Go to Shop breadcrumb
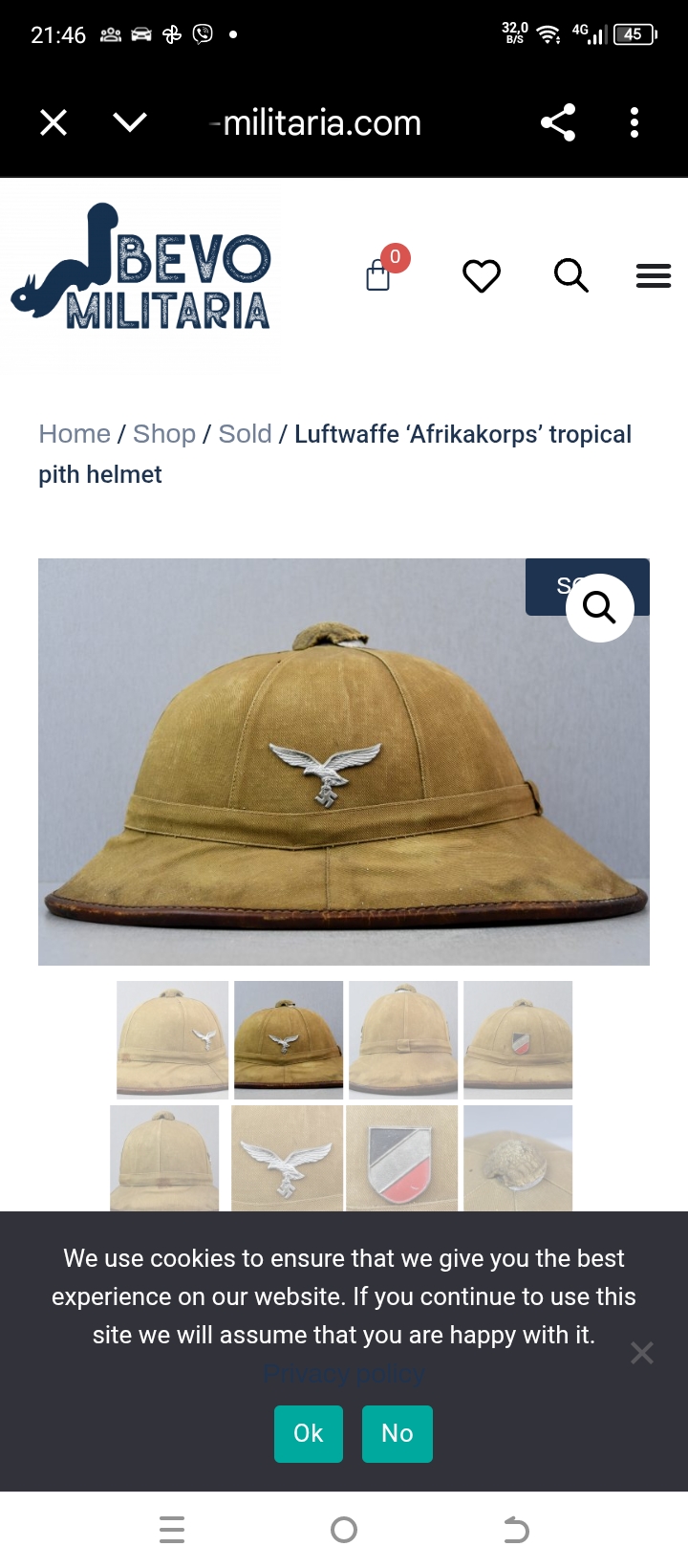 pos(164,434)
